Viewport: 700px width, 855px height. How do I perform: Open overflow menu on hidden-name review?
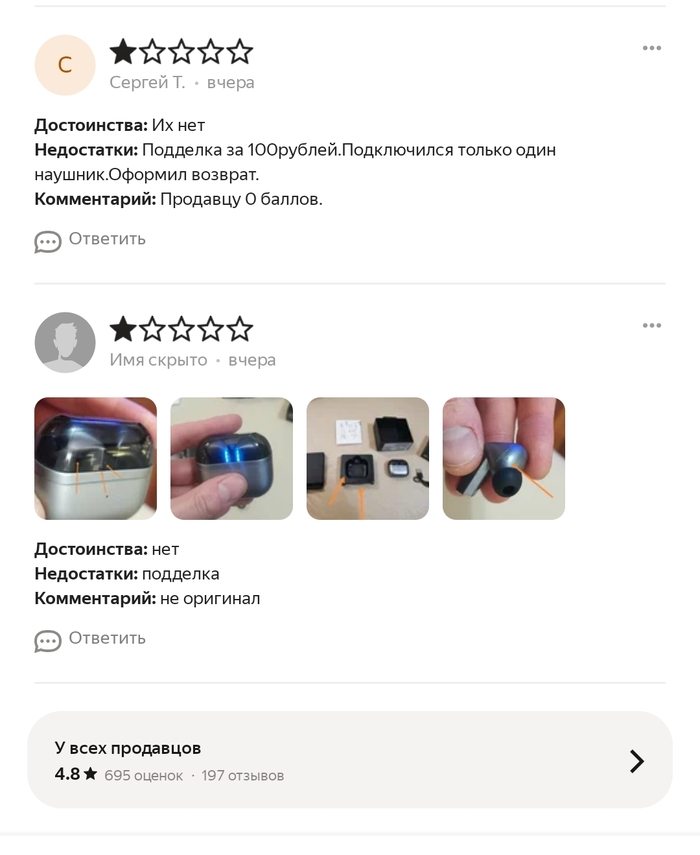(x=652, y=326)
